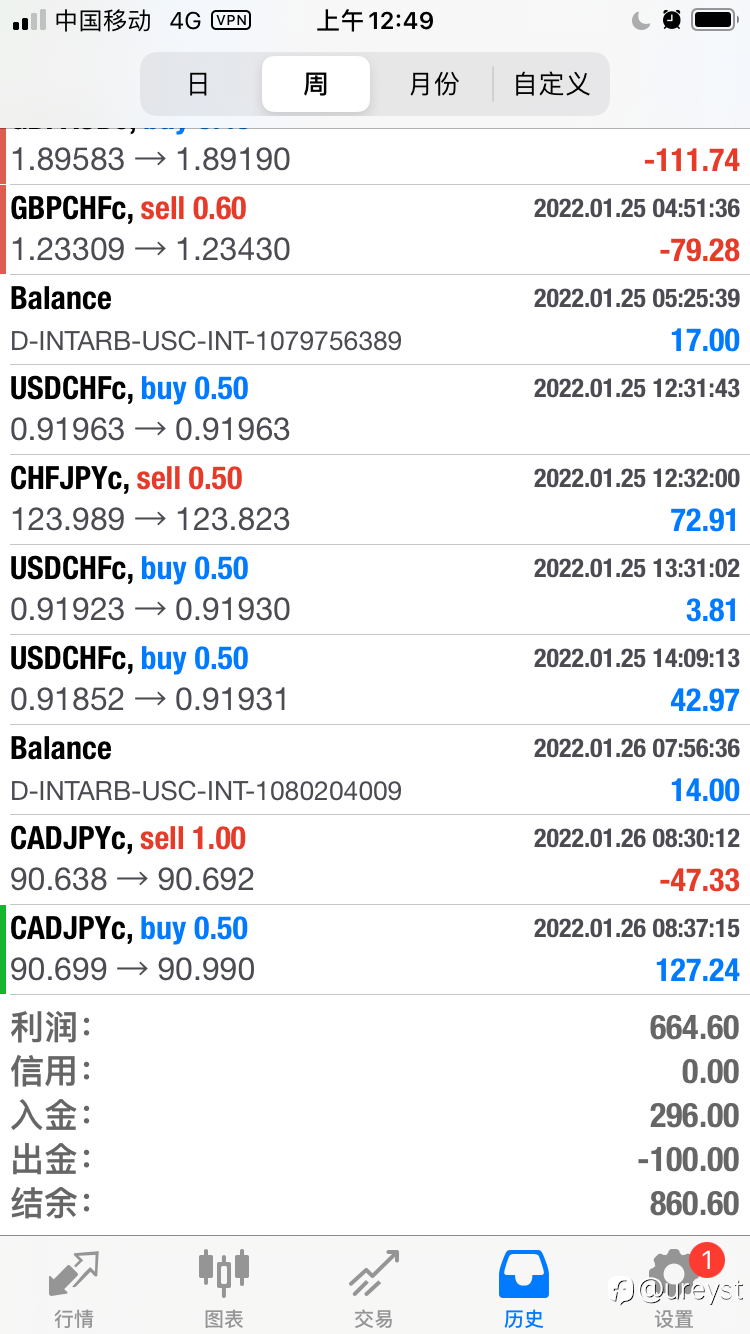Image resolution: width=750 pixels, height=1334 pixels.
Task: Expand the GBPCHFc sell 0.60 trade
Action: (x=375, y=230)
